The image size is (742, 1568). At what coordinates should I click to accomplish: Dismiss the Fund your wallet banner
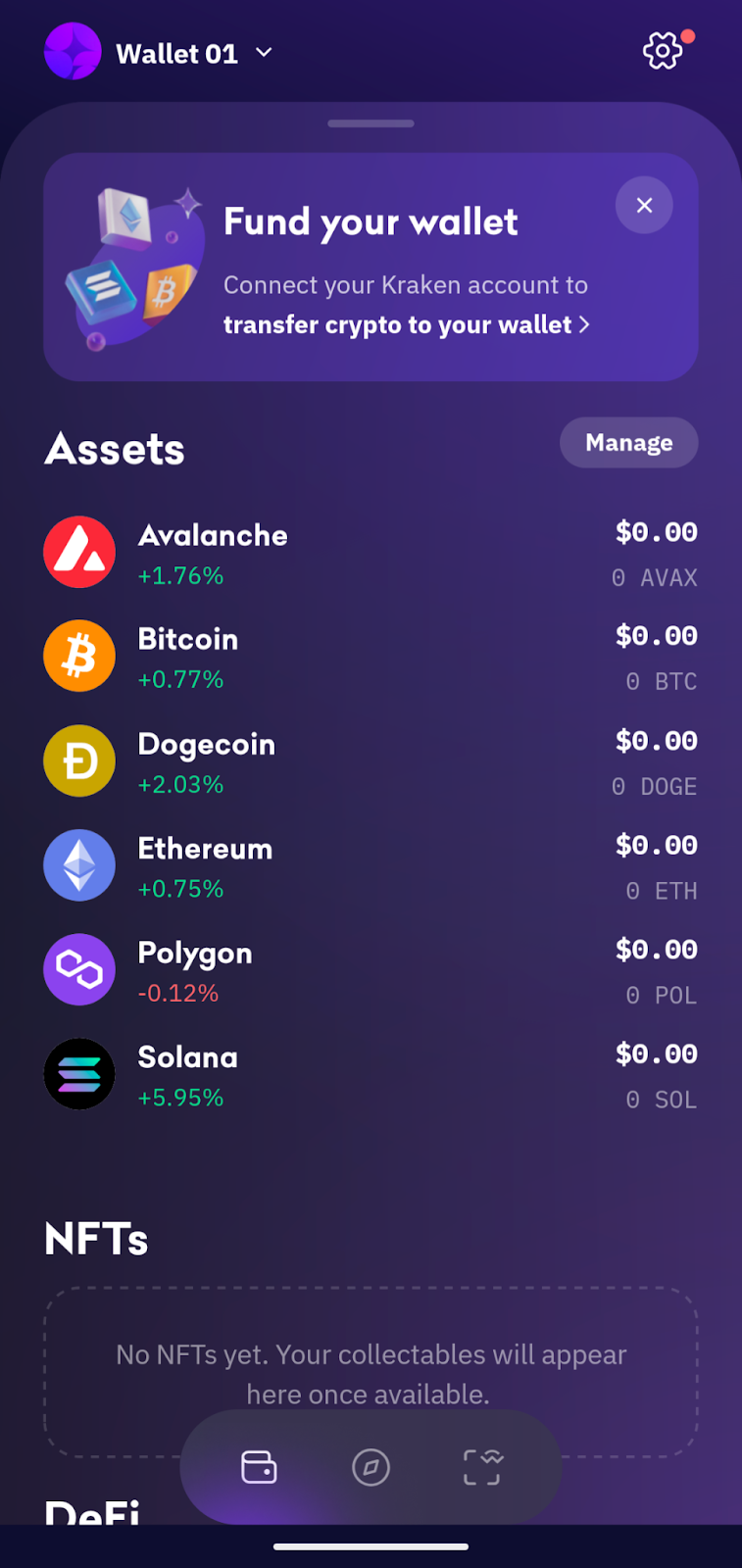(644, 205)
